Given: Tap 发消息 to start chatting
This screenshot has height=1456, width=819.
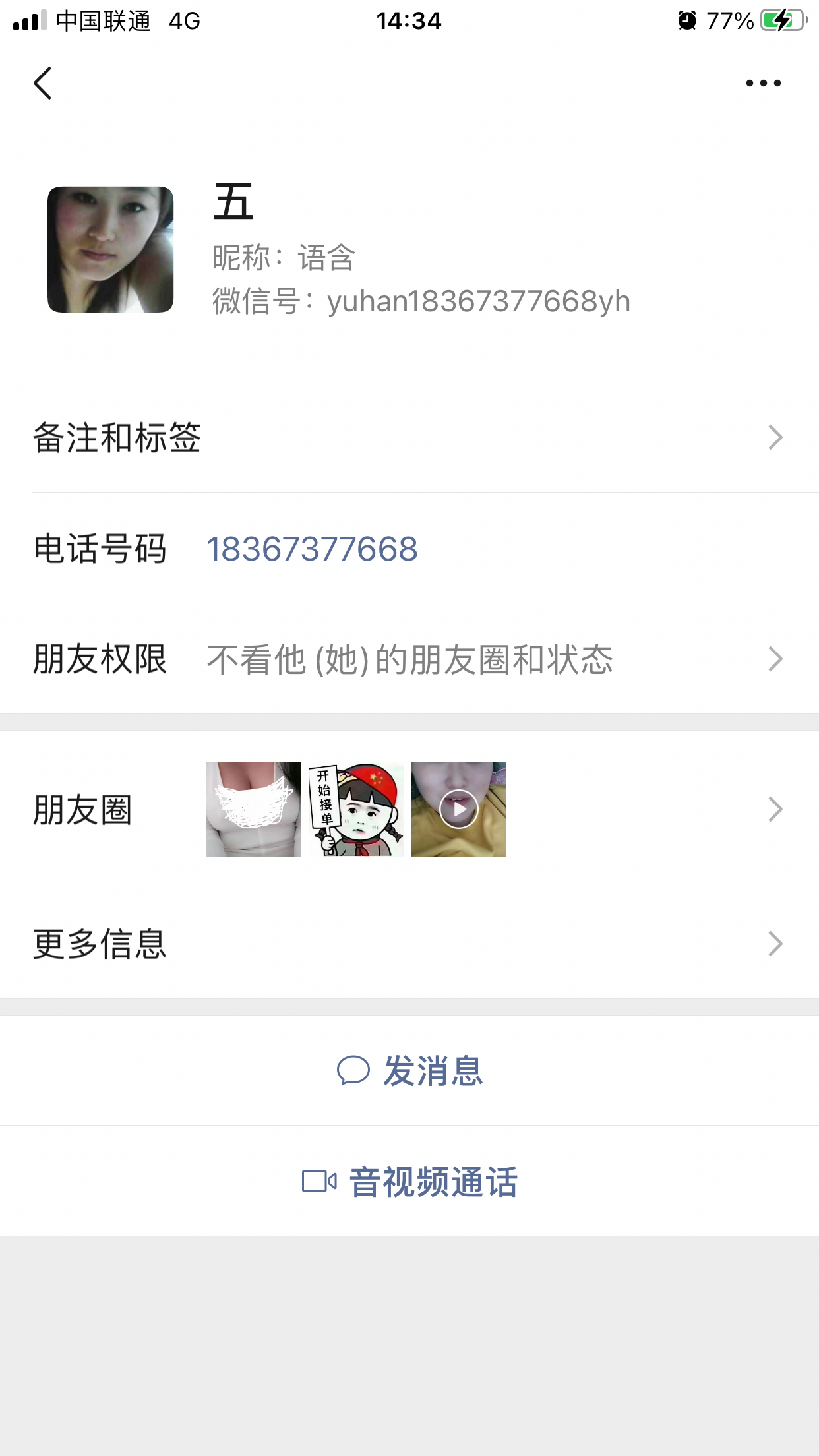Looking at the screenshot, I should pyautogui.click(x=430, y=1070).
